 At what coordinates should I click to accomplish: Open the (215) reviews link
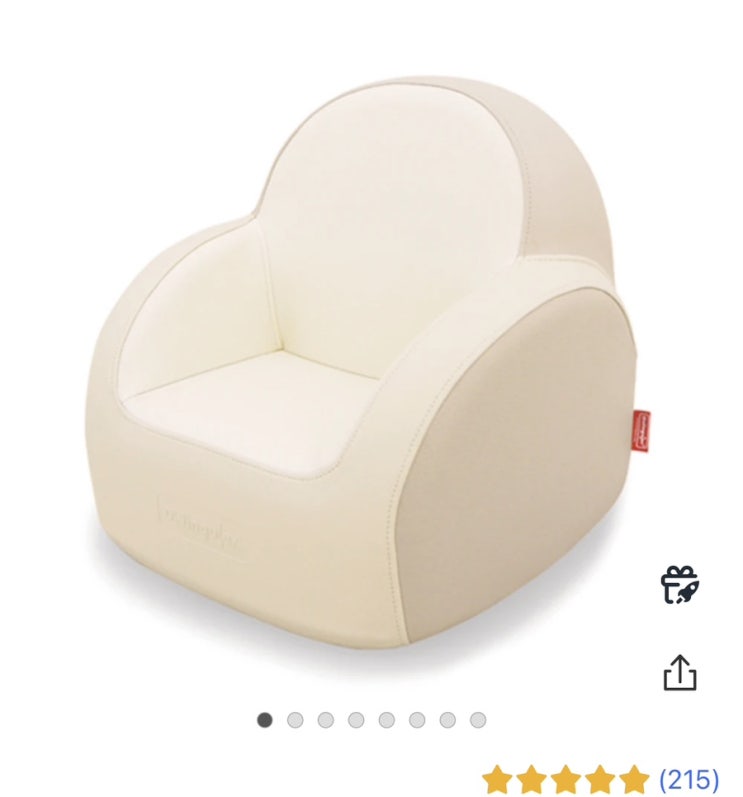point(689,778)
